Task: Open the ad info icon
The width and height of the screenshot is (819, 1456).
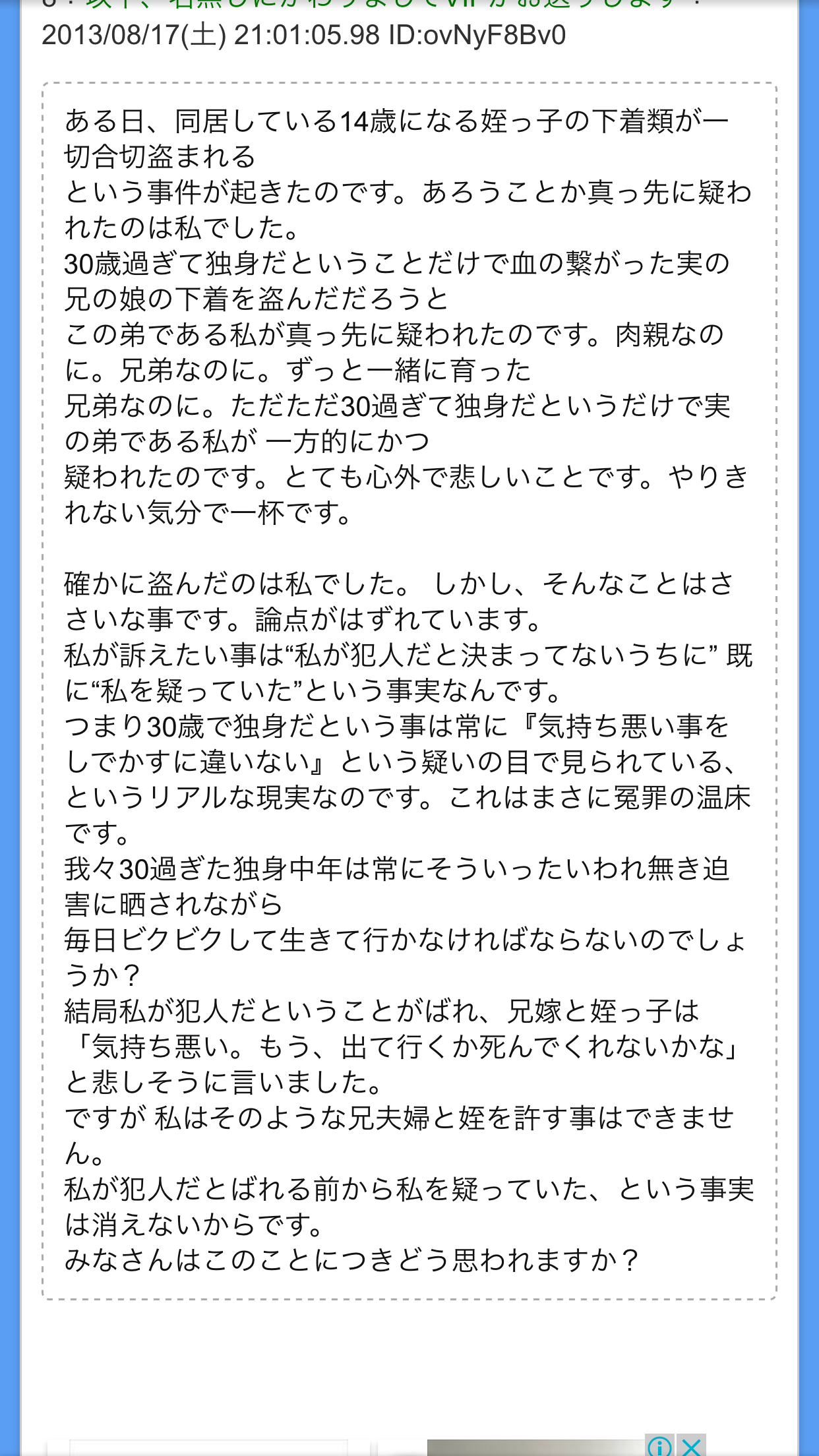Action: (660, 1446)
